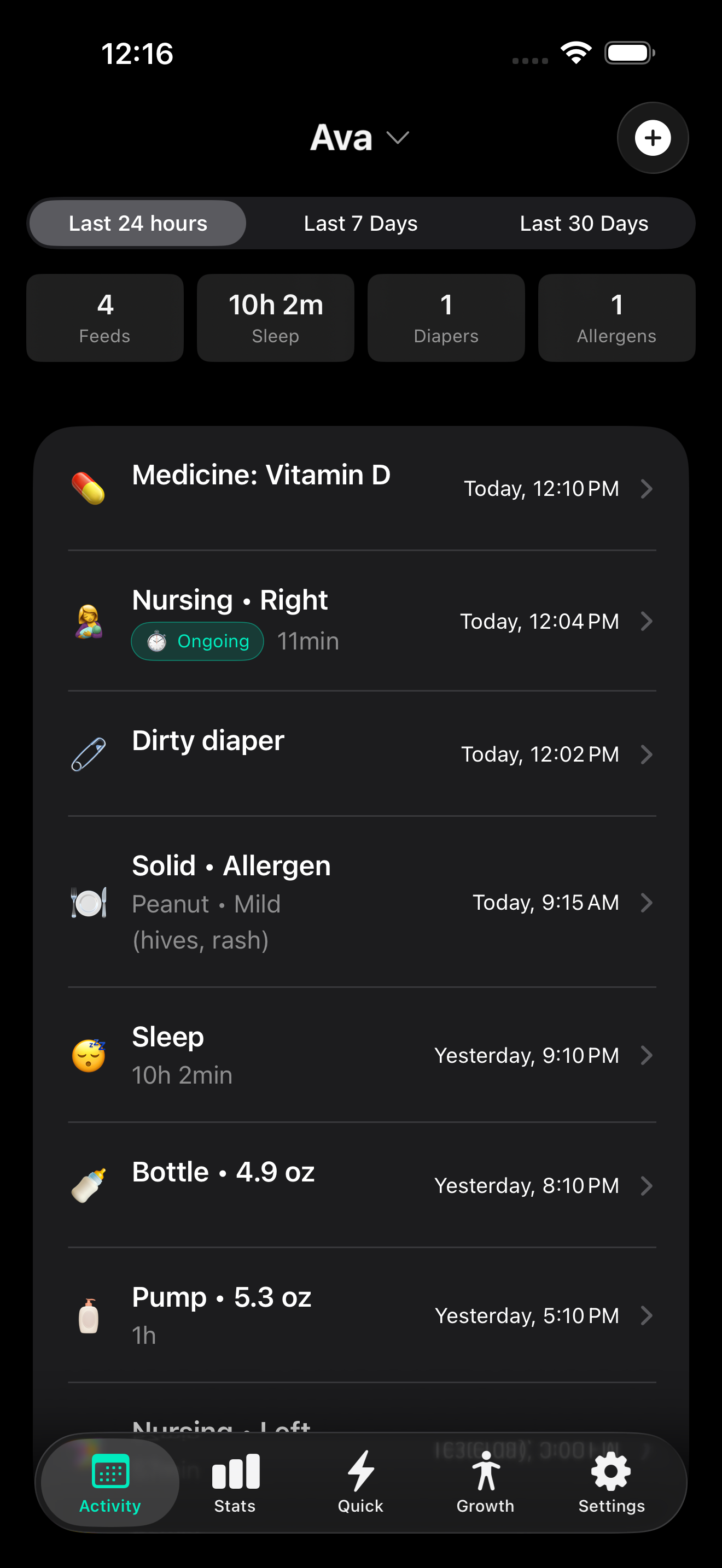Tap the baby bottle icon
The image size is (722, 1568).
[89, 1185]
